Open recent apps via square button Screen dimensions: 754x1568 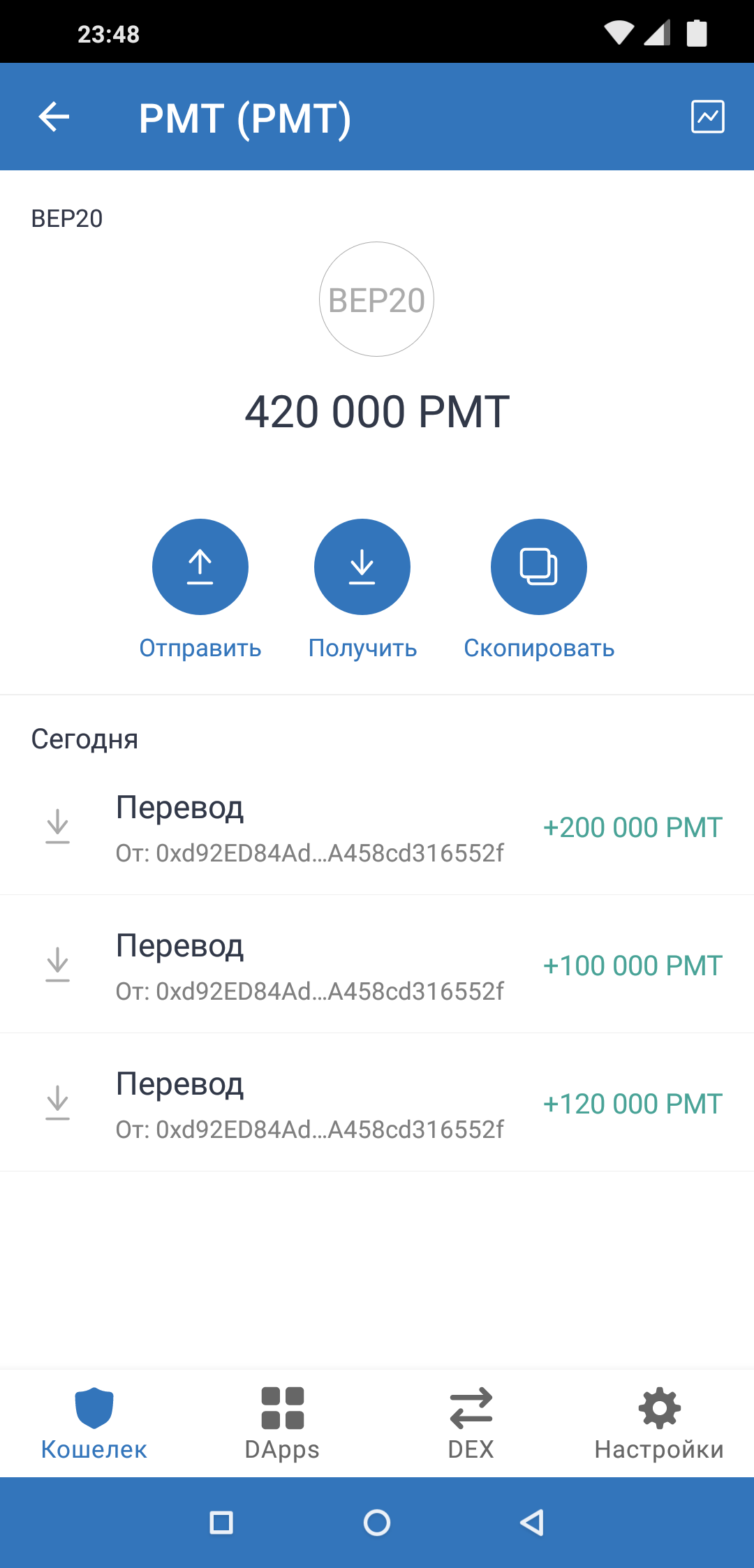[221, 1523]
